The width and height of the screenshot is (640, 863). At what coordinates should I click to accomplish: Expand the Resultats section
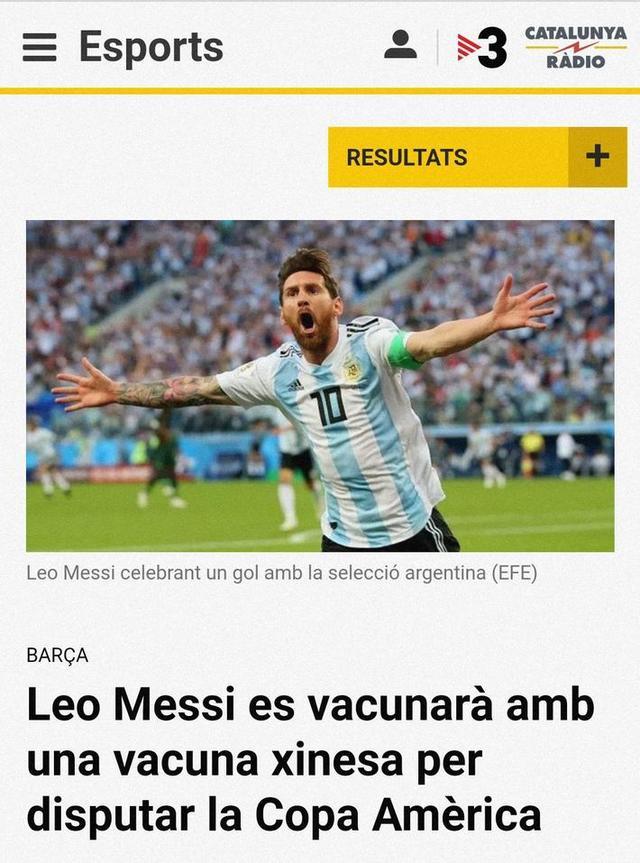pyautogui.click(x=597, y=157)
